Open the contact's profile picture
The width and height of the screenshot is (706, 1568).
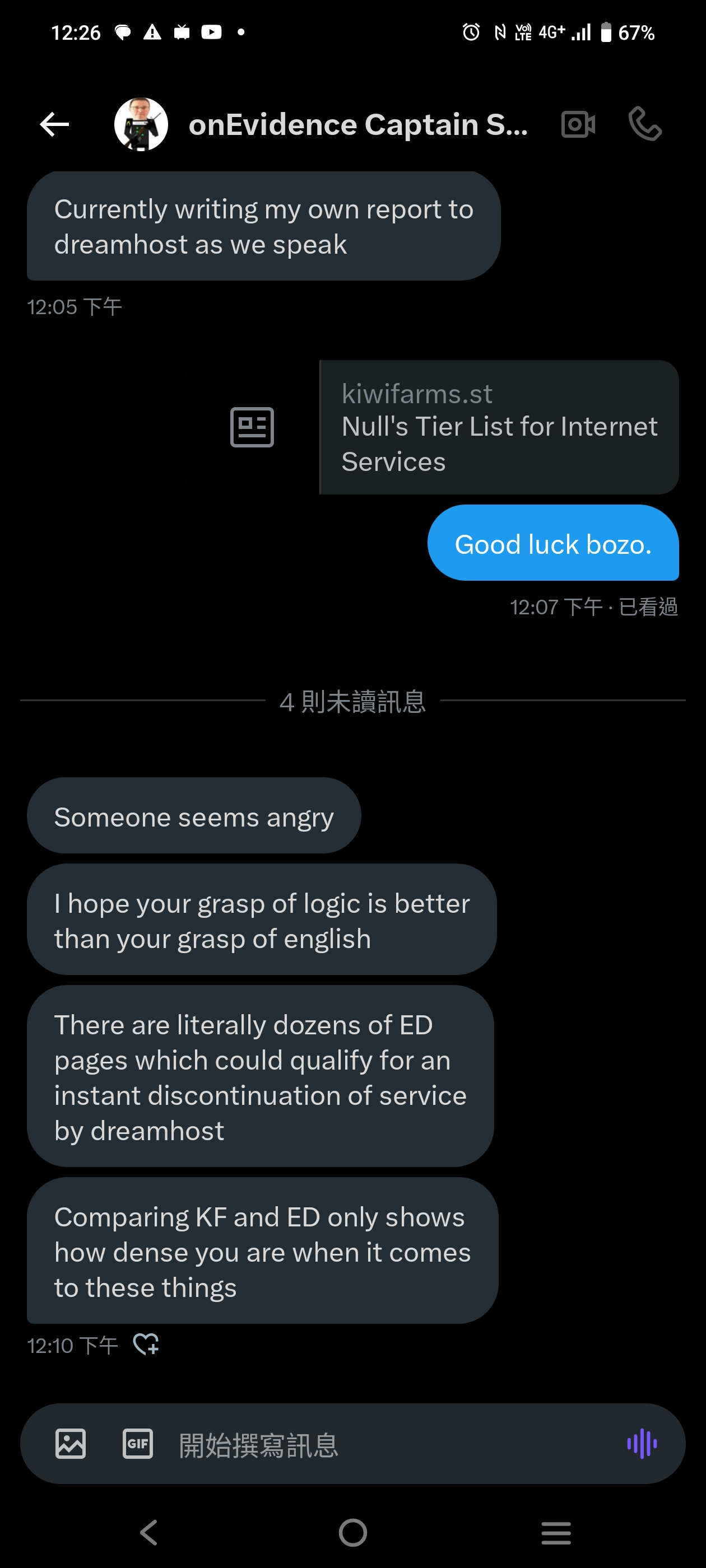tap(141, 125)
